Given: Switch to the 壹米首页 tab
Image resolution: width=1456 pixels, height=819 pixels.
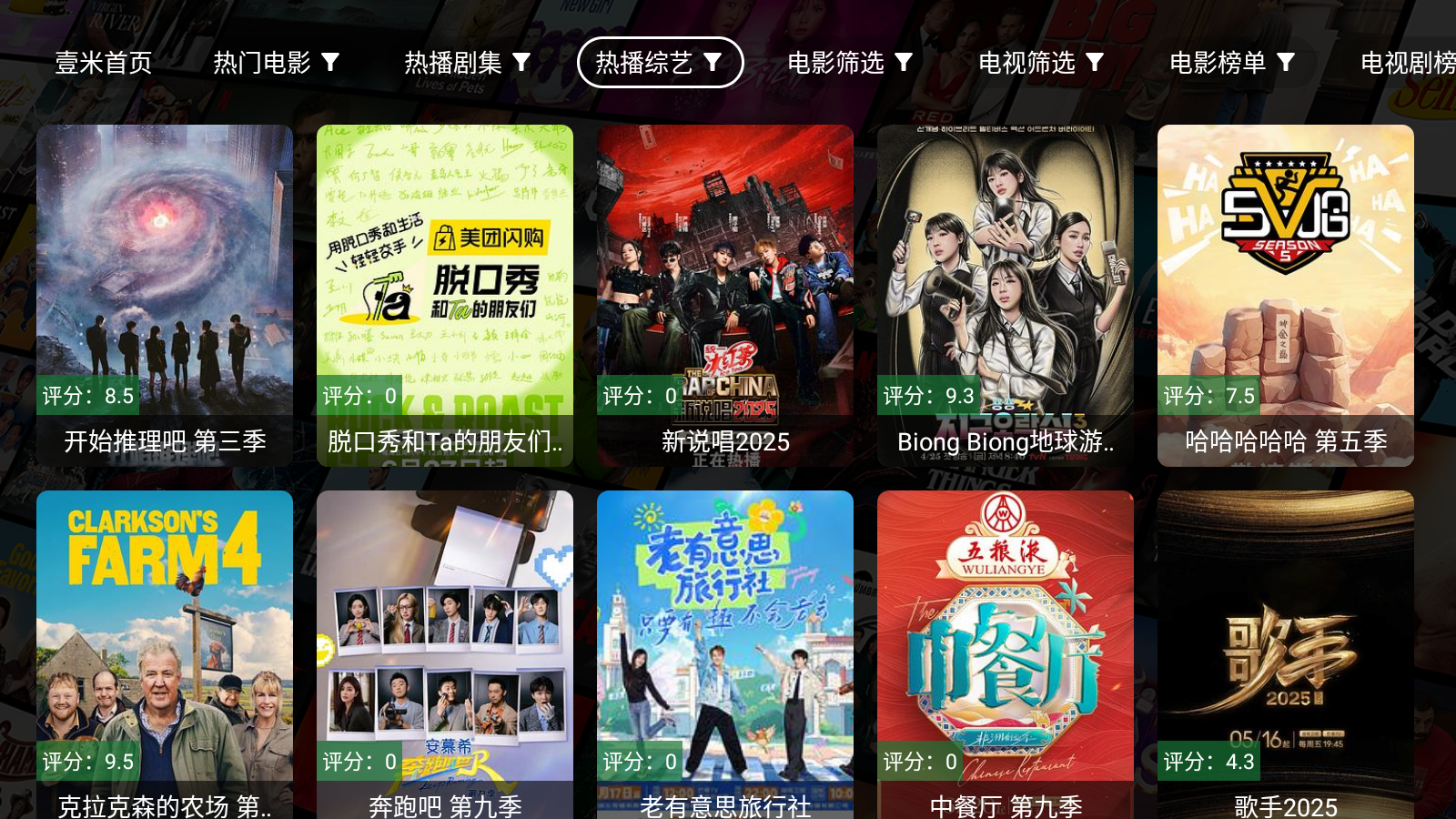Looking at the screenshot, I should [104, 63].
